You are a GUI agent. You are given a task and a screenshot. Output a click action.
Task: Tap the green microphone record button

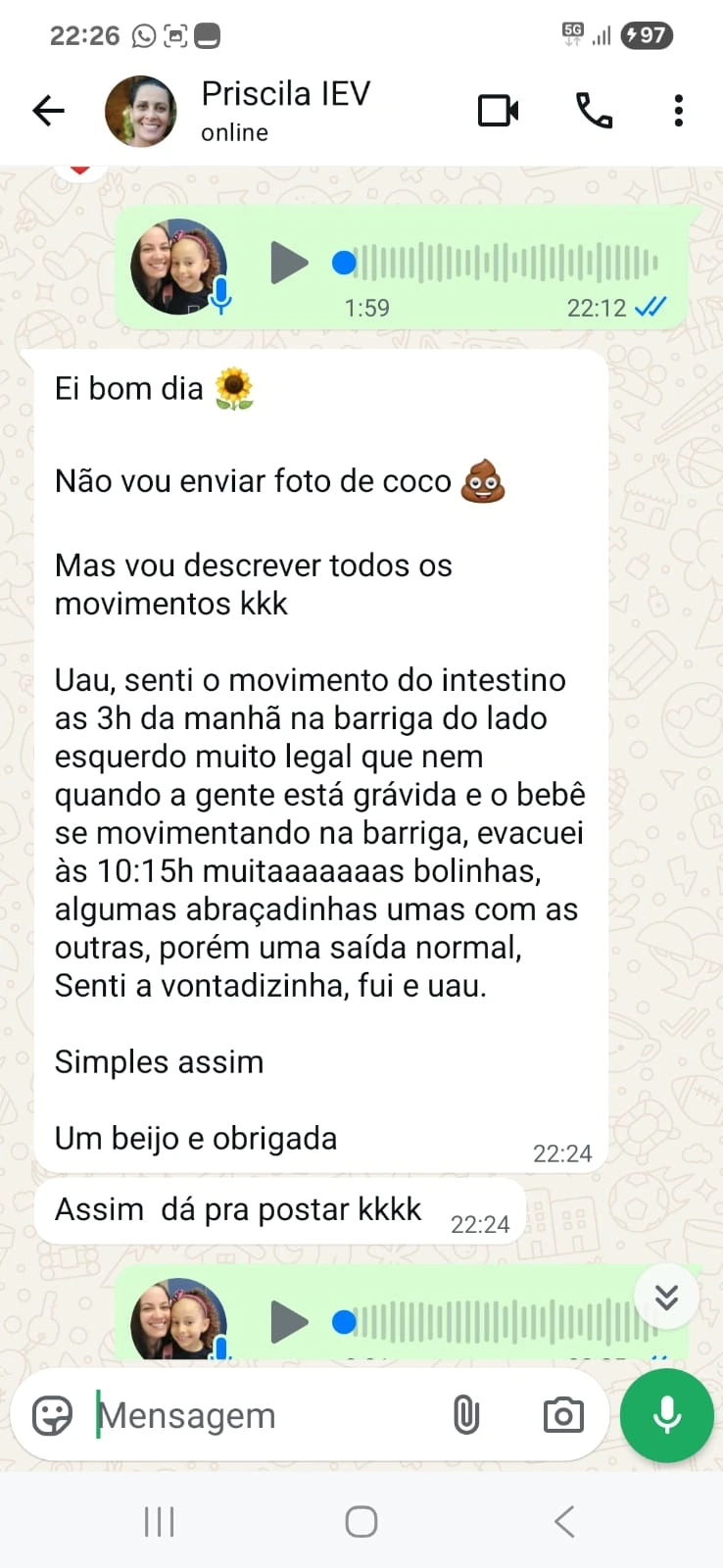coord(667,1415)
